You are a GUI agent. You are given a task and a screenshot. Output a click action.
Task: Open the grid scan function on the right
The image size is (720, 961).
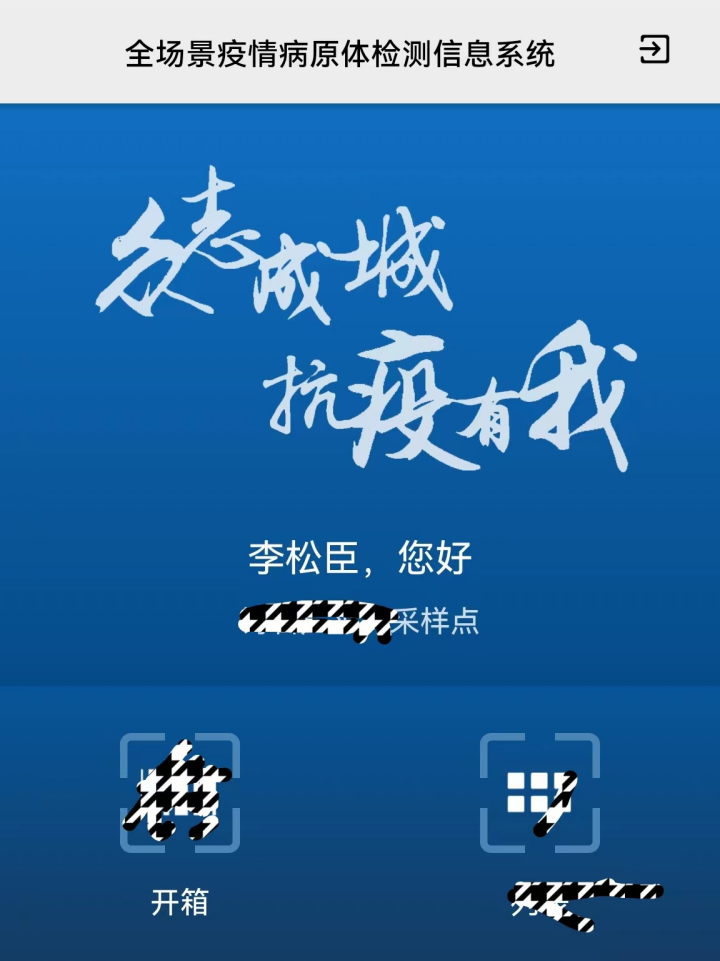tap(540, 793)
